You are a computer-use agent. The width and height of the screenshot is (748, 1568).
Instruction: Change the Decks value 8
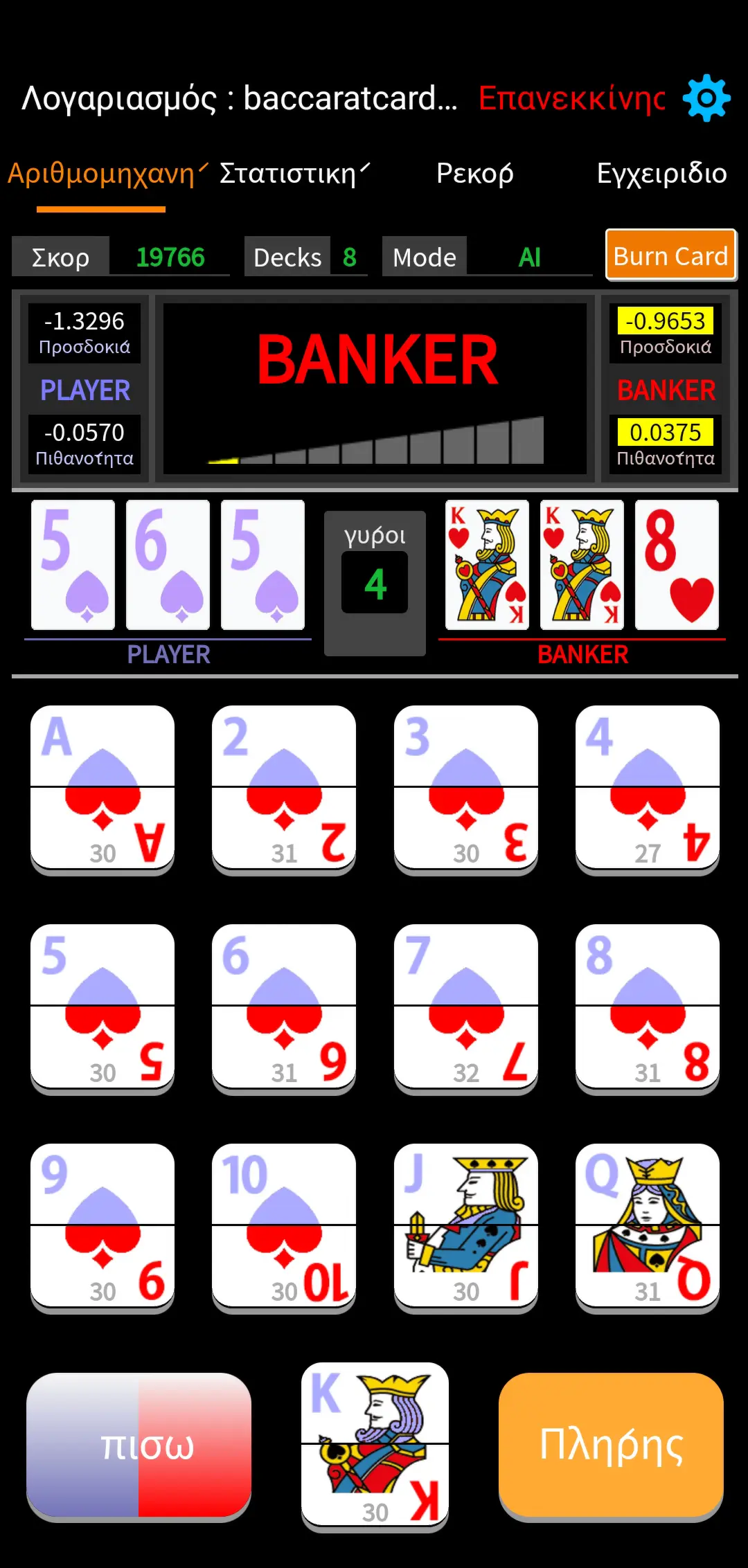(349, 258)
